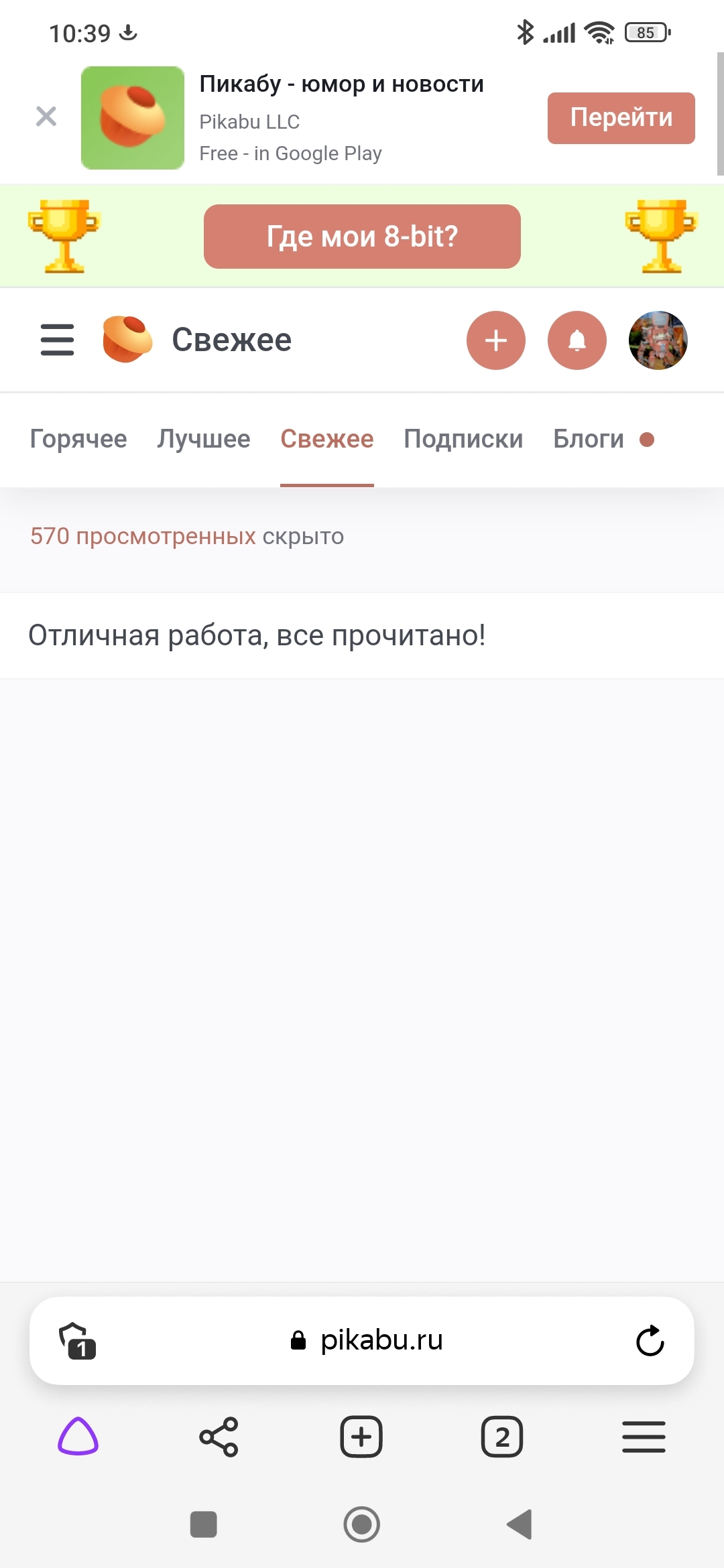
Task: Dismiss the Pikabu app install banner
Action: (46, 117)
